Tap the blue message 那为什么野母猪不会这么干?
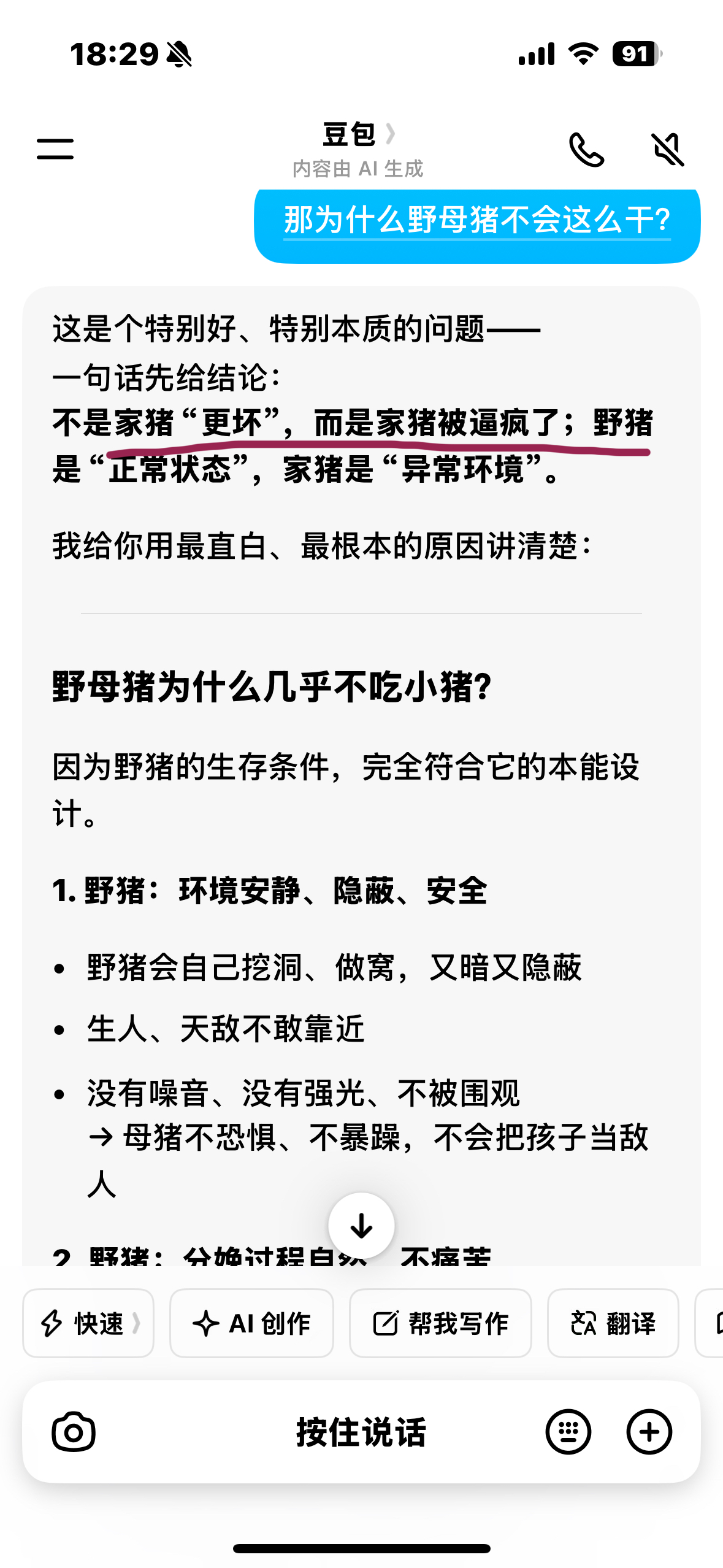The image size is (723, 1568). [476, 221]
